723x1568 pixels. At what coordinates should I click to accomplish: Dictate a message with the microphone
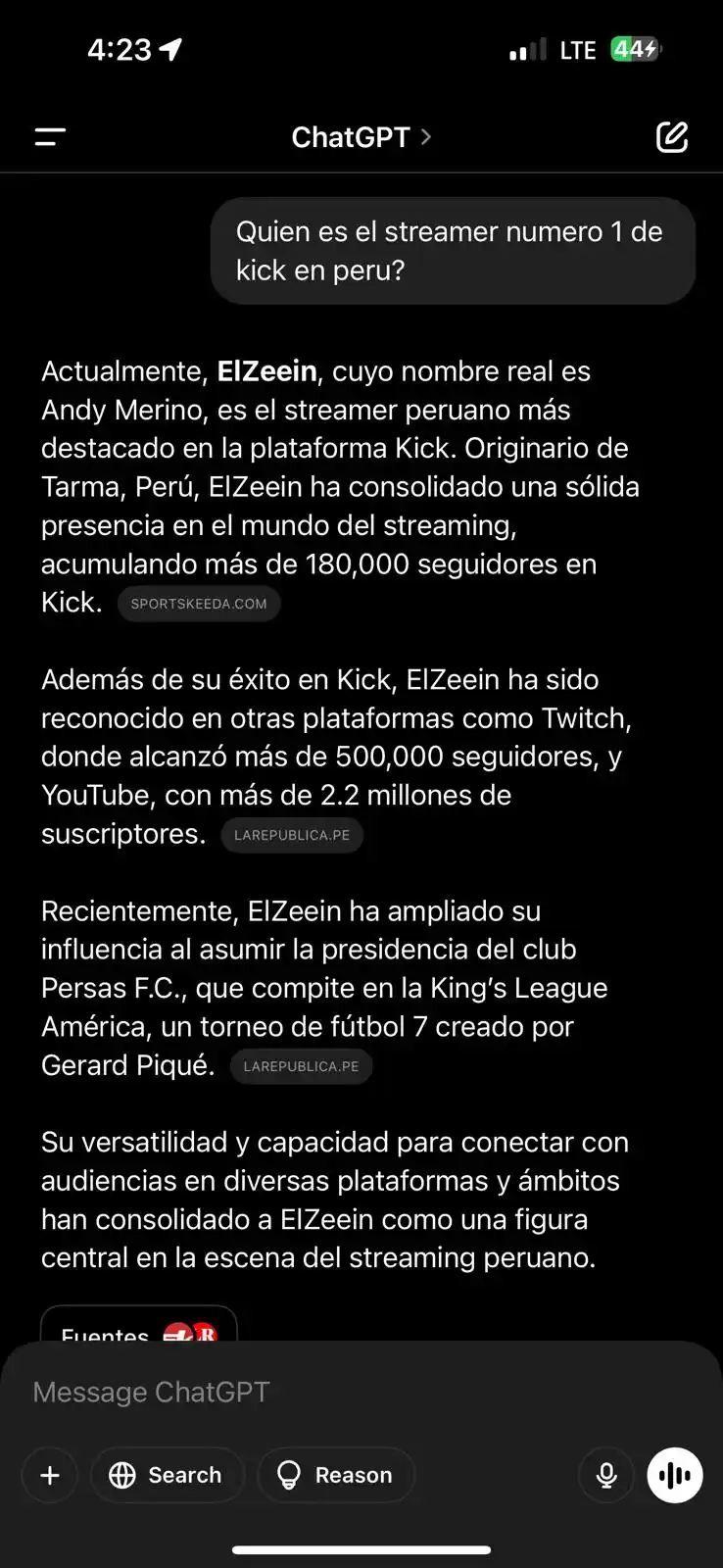click(607, 1475)
